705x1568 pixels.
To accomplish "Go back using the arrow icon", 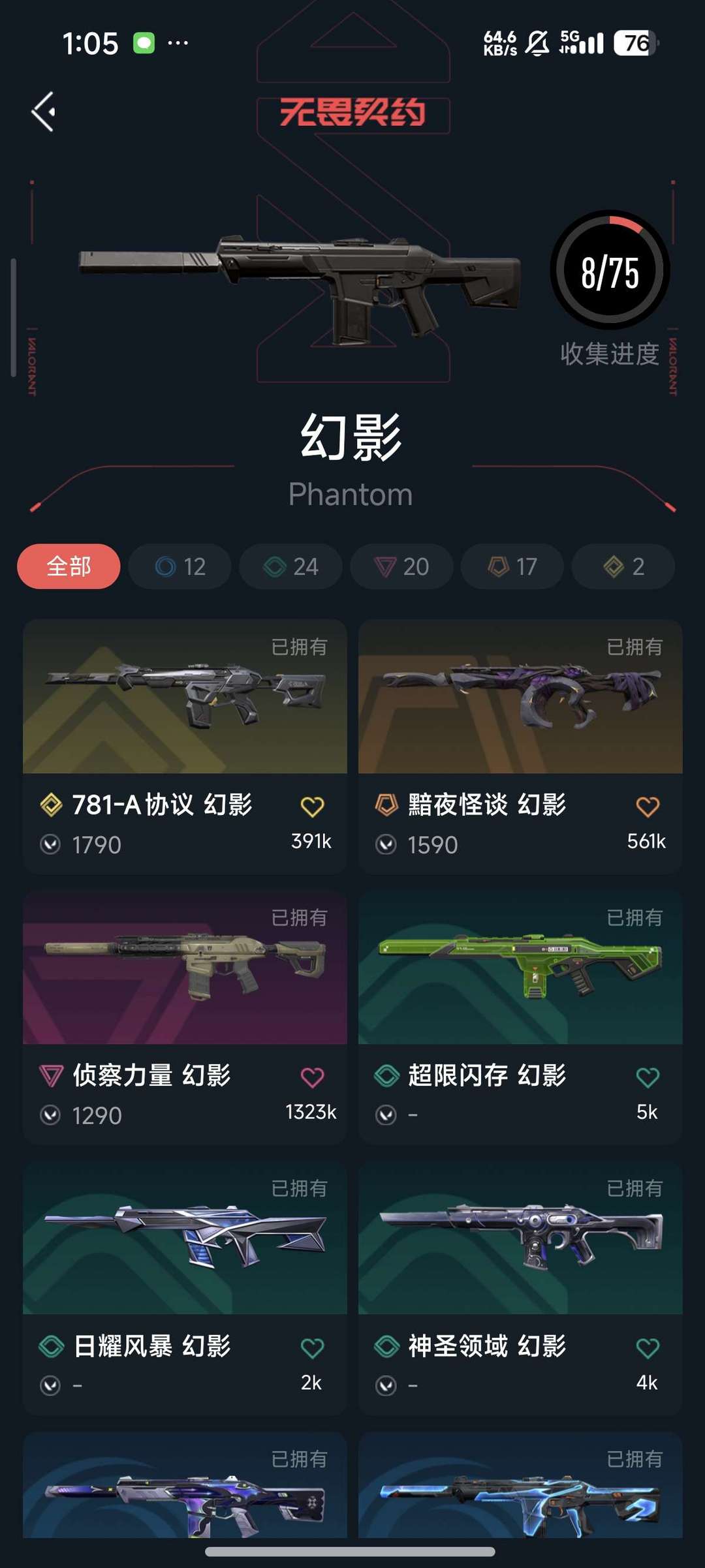I will click(x=44, y=112).
